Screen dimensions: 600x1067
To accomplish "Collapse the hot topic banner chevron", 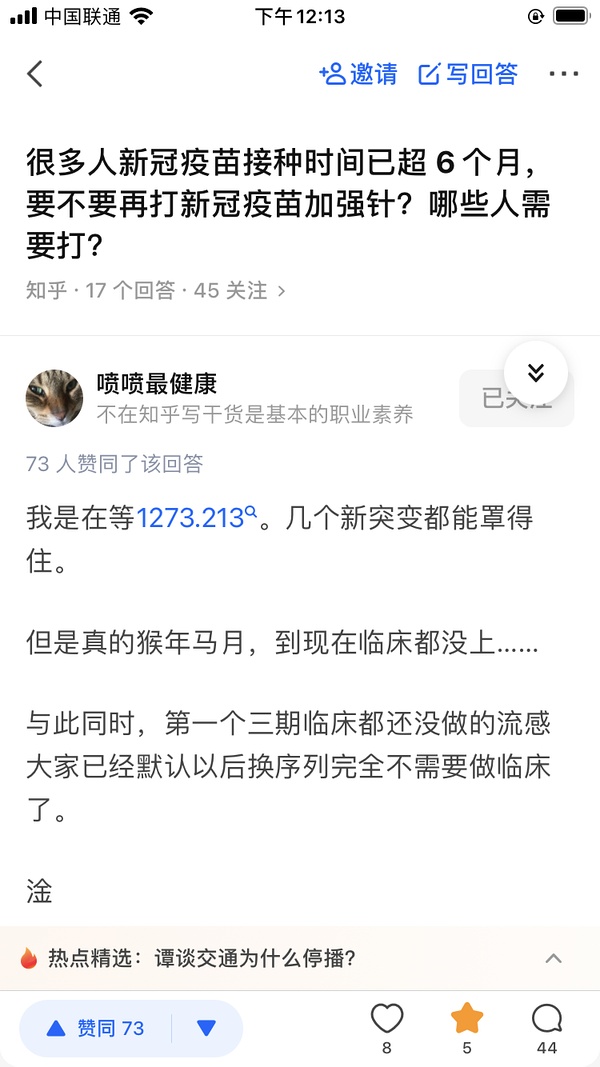I will [553, 958].
